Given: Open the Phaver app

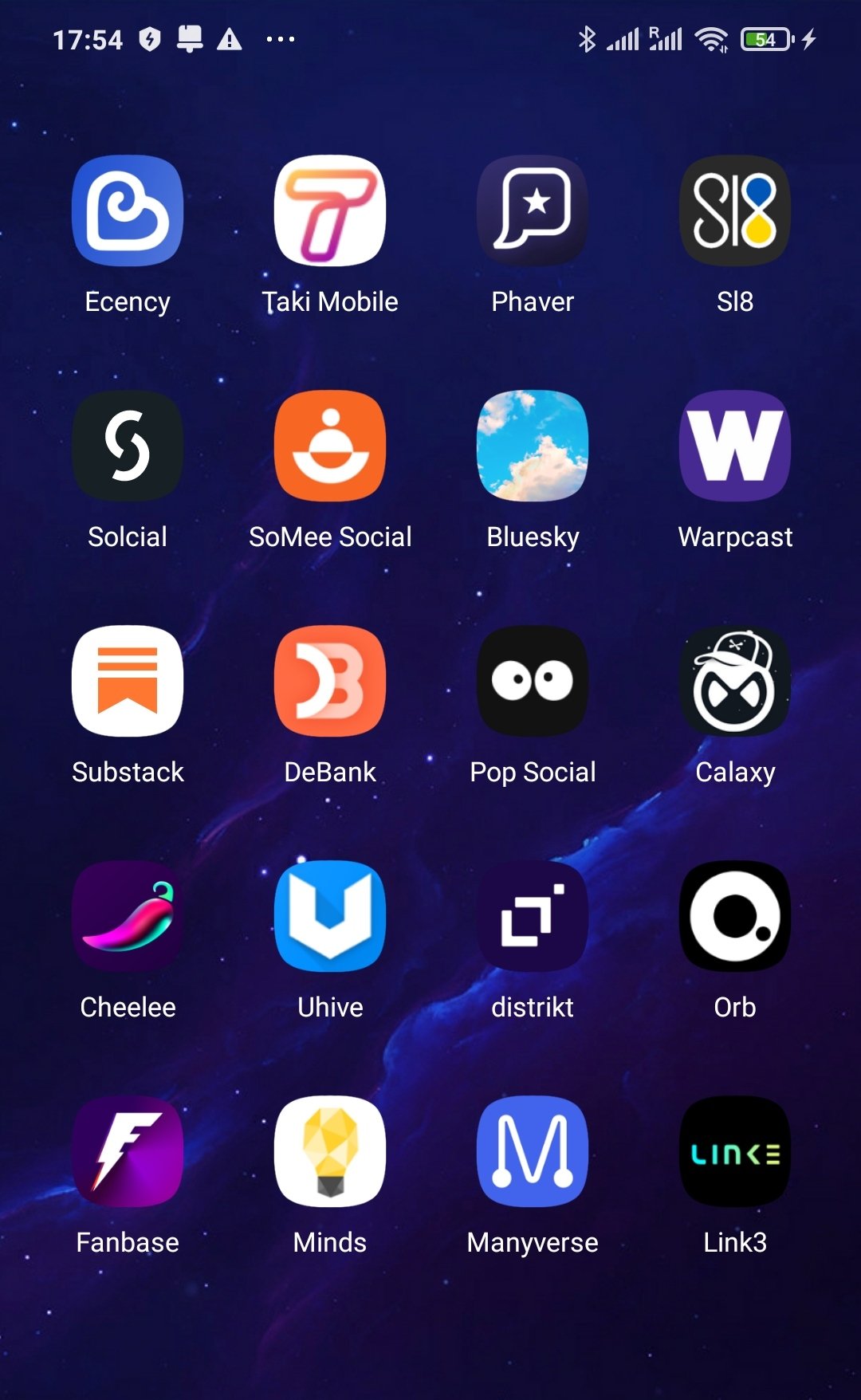Looking at the screenshot, I should (532, 211).
